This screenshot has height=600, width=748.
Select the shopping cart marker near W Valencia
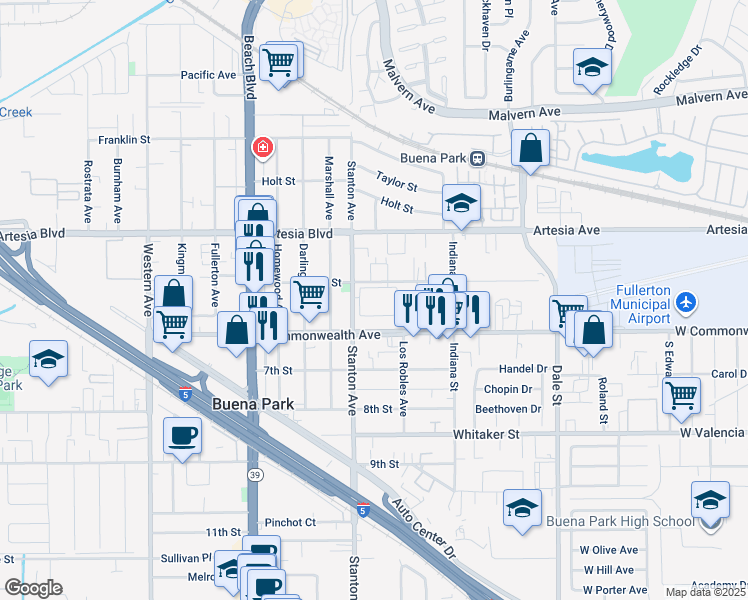(681, 398)
